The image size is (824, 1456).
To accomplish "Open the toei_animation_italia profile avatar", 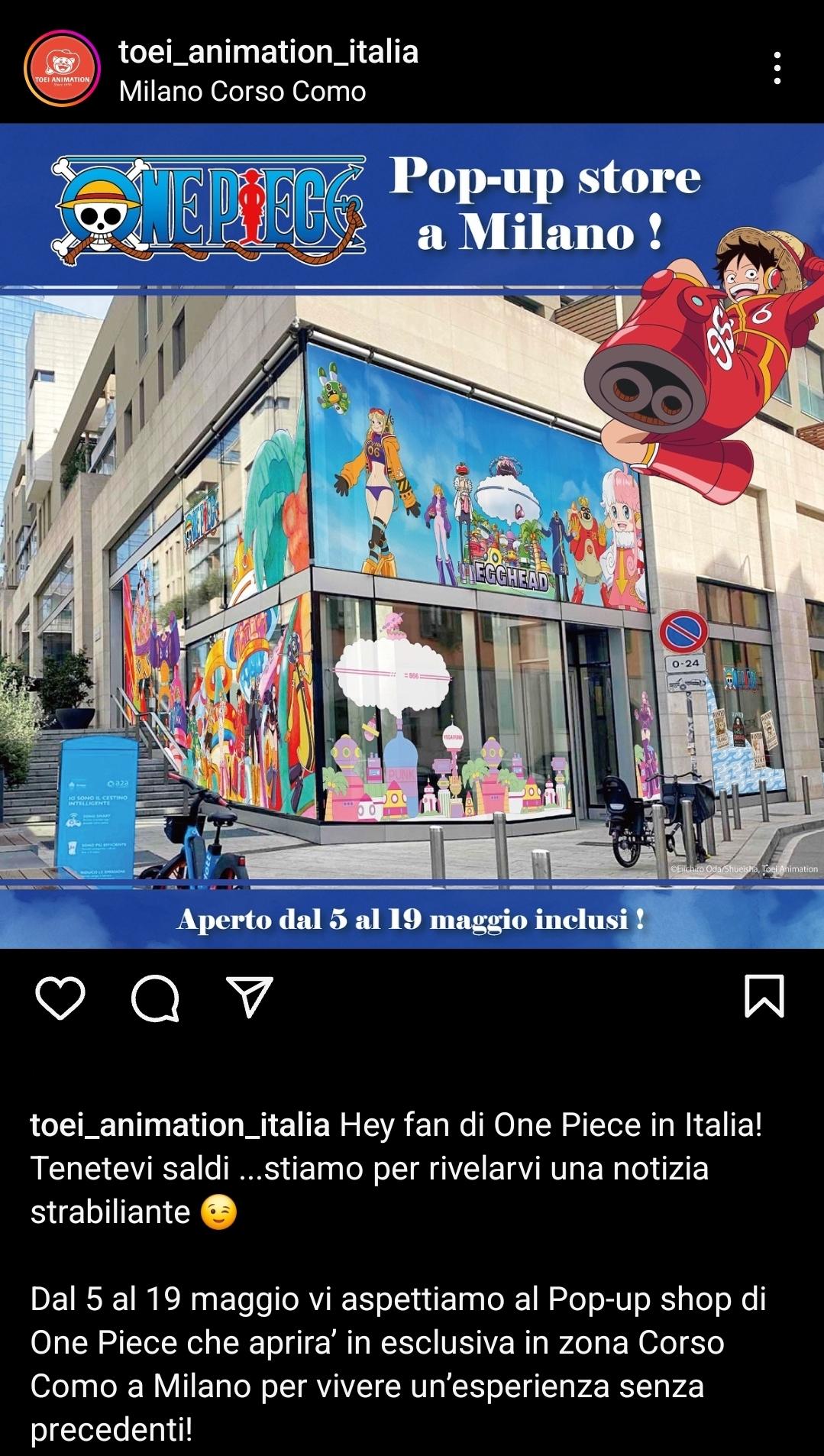I will click(x=62, y=69).
